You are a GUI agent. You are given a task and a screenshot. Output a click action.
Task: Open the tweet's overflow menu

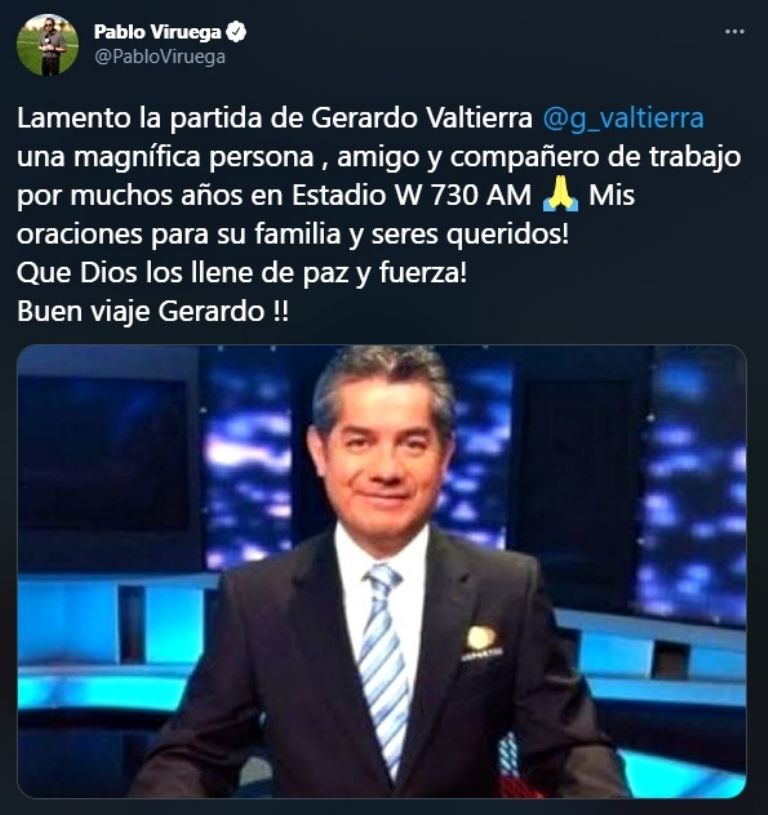[x=735, y=32]
